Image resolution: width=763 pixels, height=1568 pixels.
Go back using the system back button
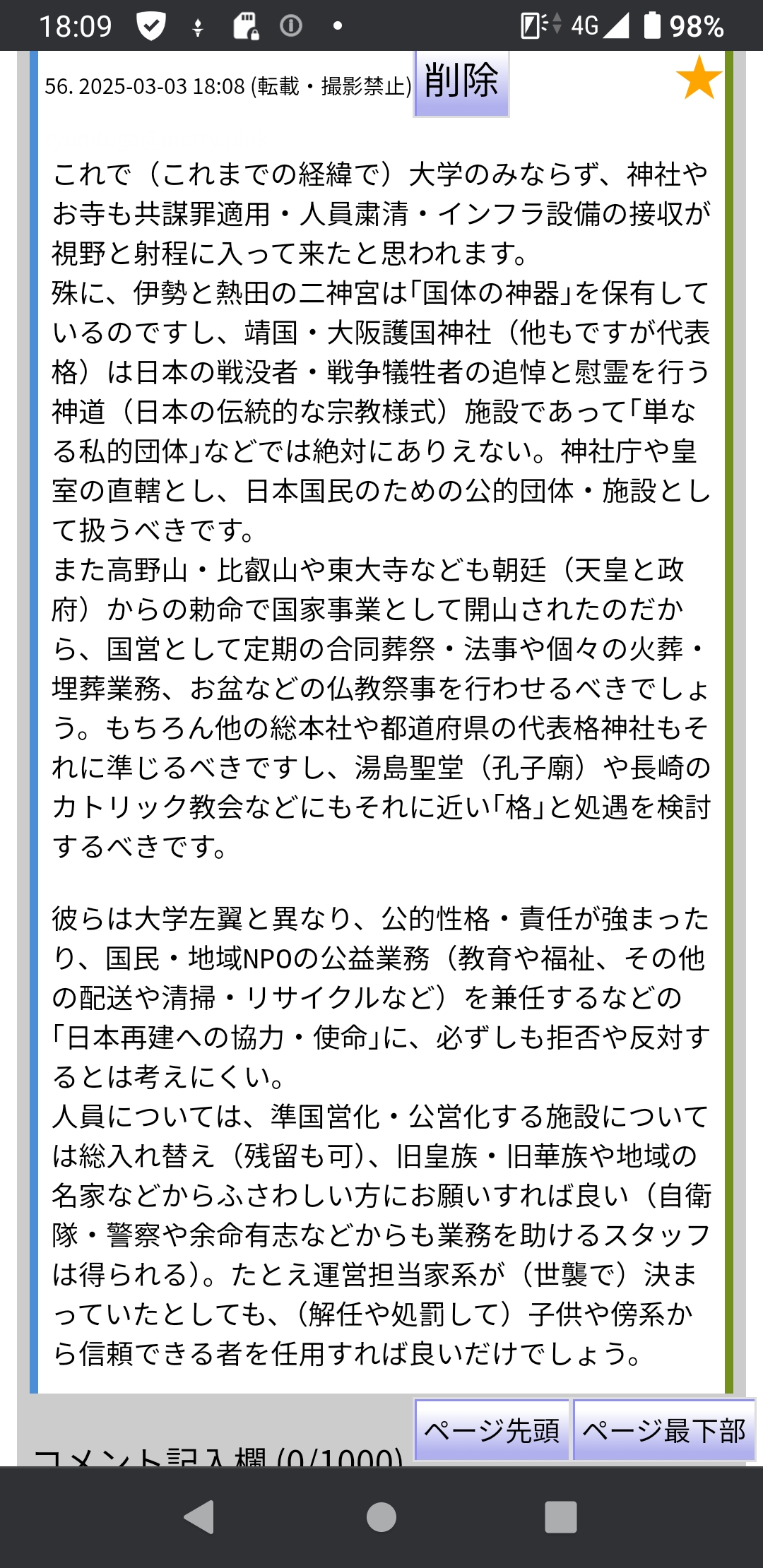pyautogui.click(x=199, y=1516)
